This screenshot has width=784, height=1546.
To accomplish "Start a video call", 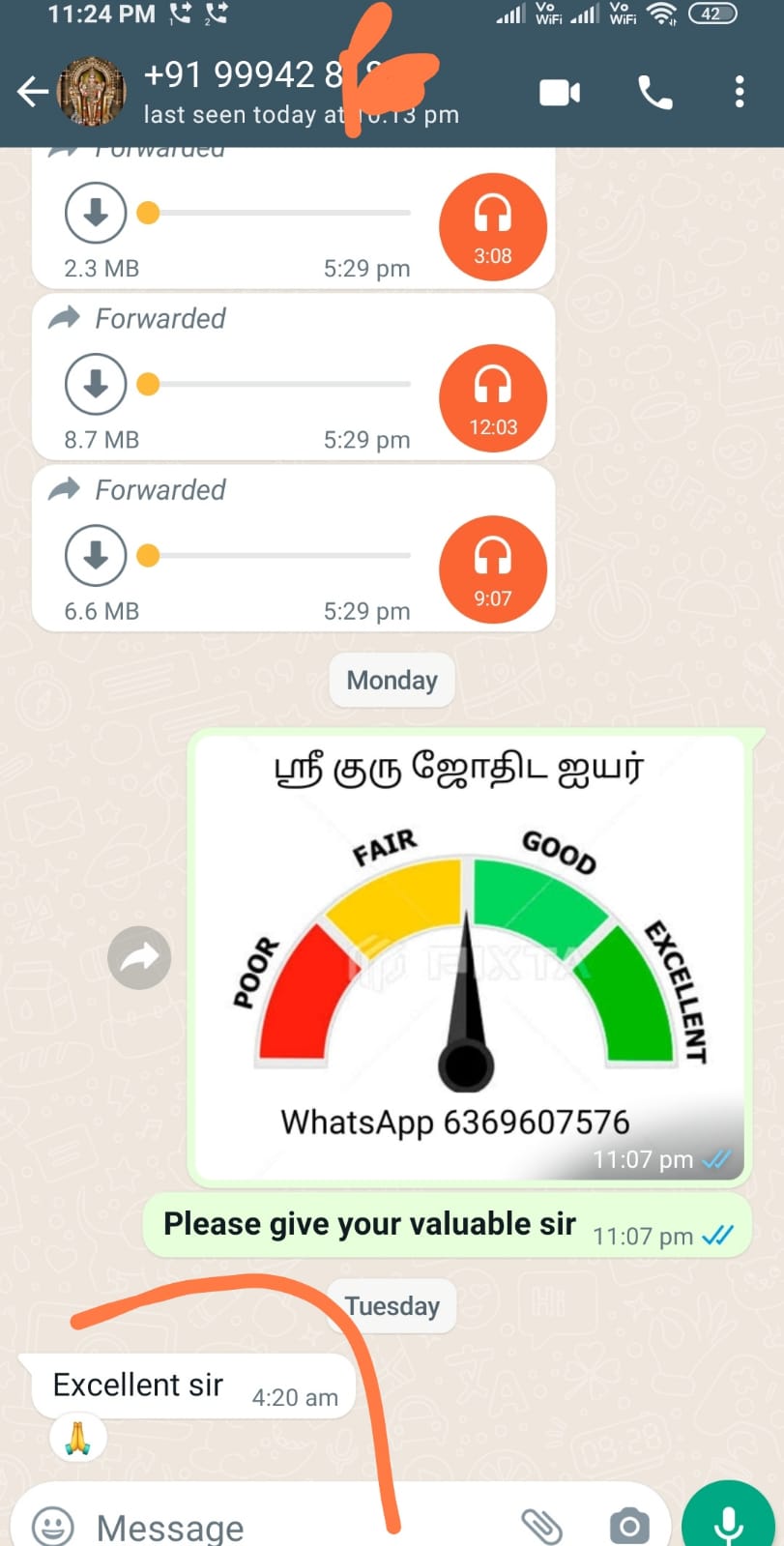I will click(560, 93).
